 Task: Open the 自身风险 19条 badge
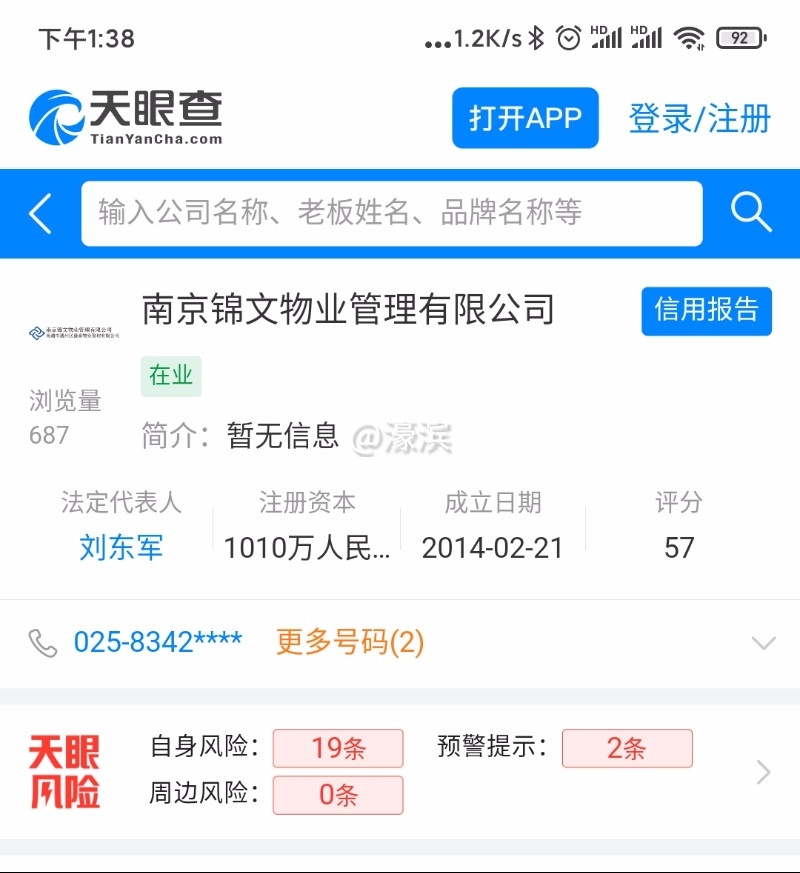point(338,748)
